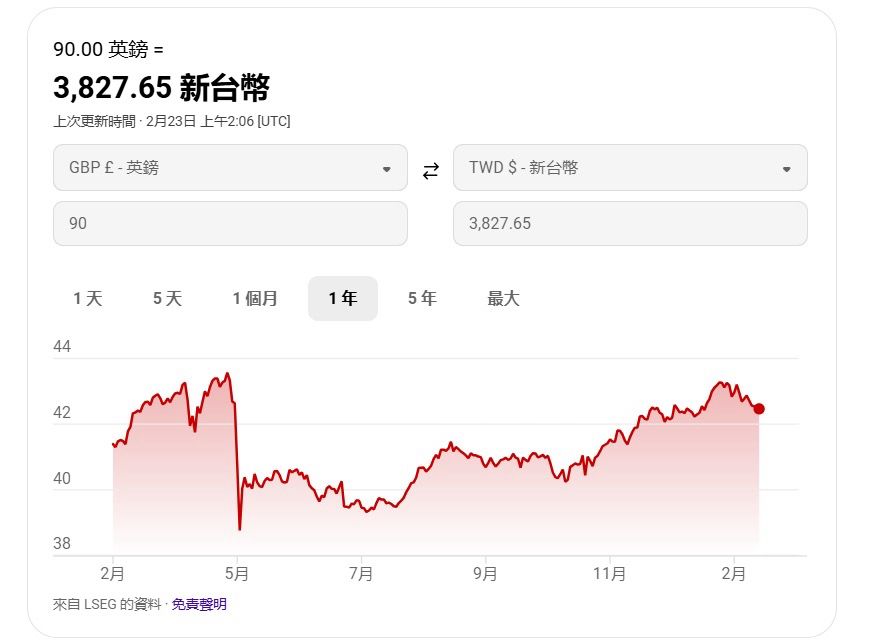
Task: Open the TWD 新台幣 currency dropdown
Action: click(x=630, y=168)
